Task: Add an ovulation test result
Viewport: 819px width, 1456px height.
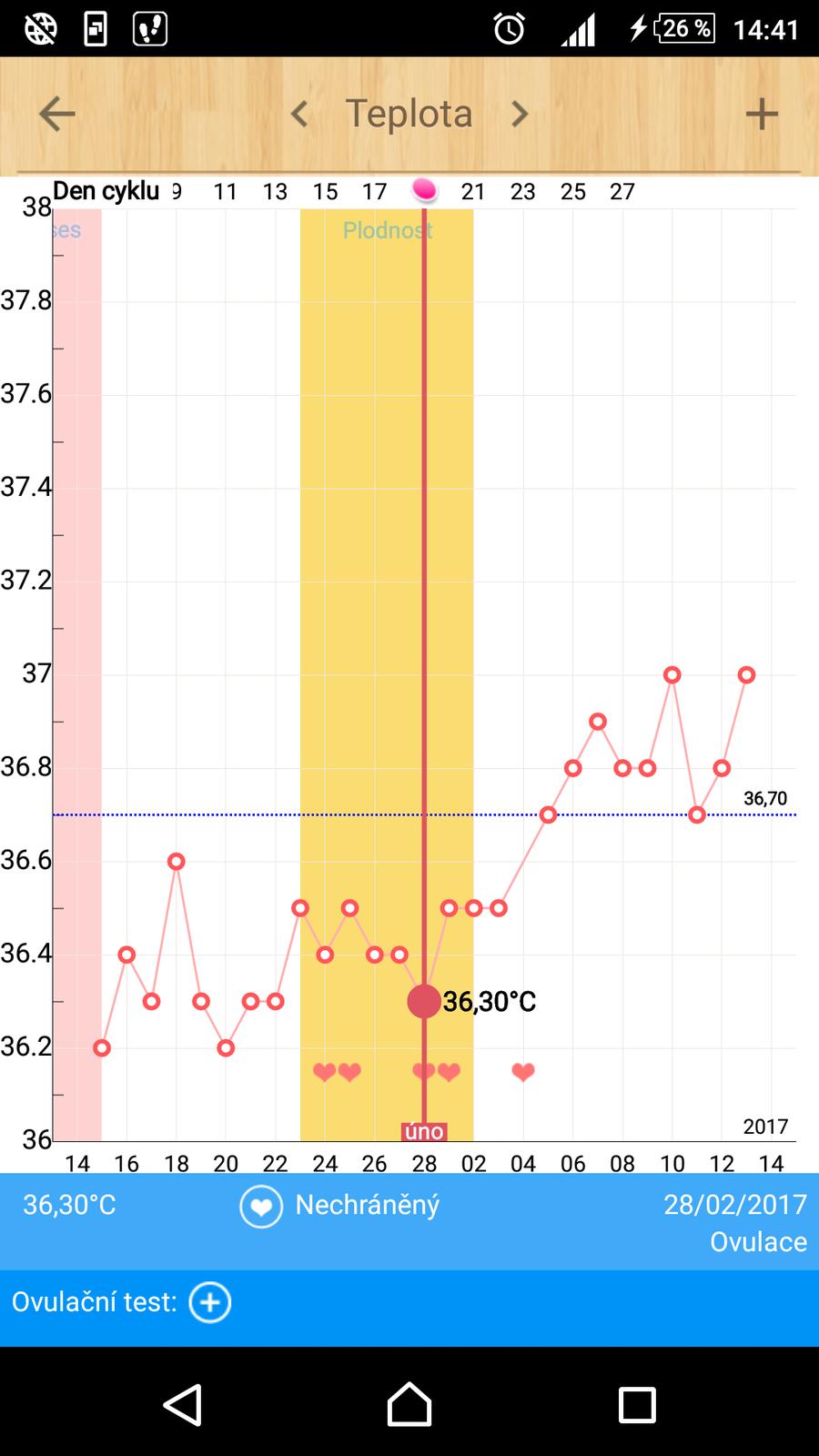Action: (210, 1302)
